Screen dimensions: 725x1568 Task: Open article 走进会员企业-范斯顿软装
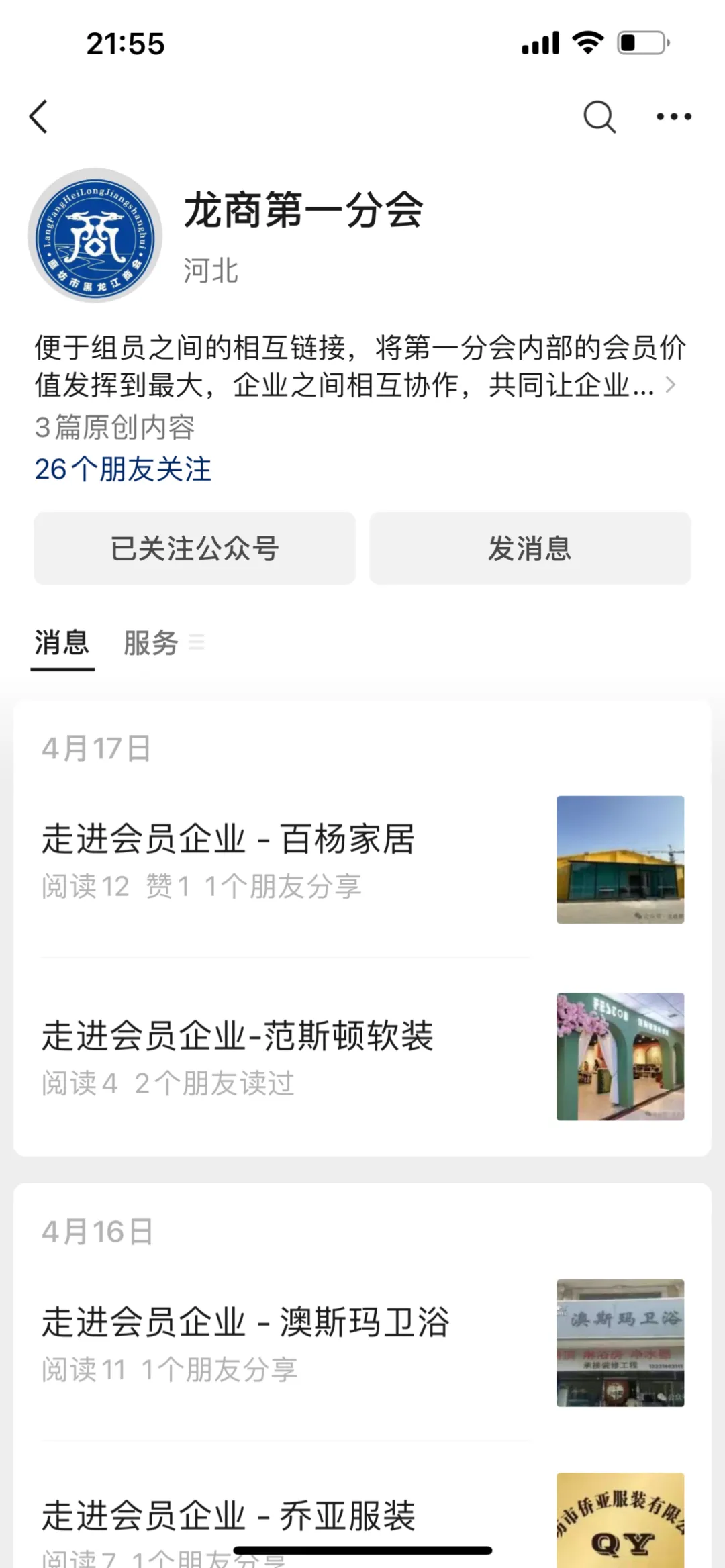238,1036
